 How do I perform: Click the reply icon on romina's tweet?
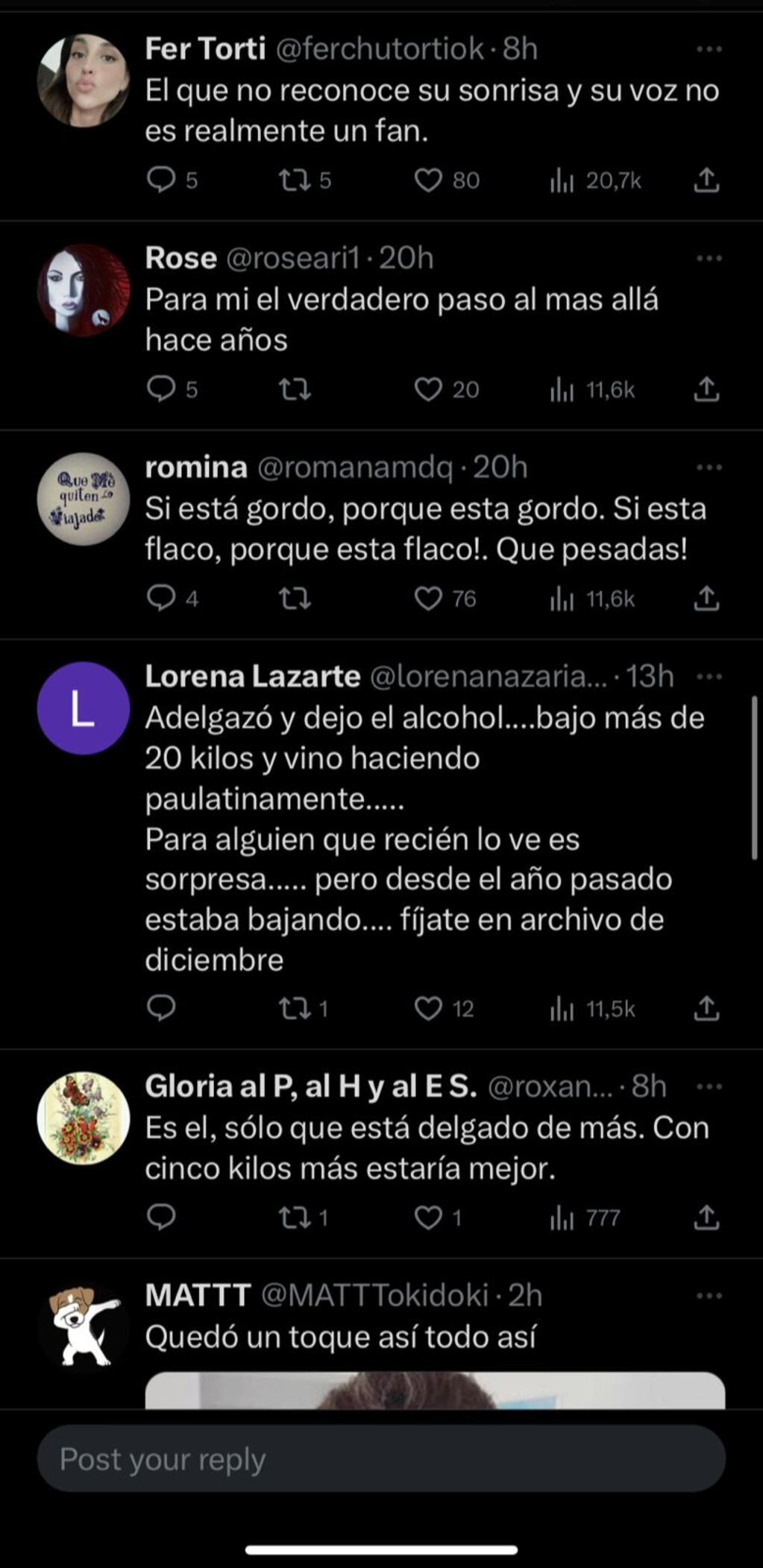[163, 596]
